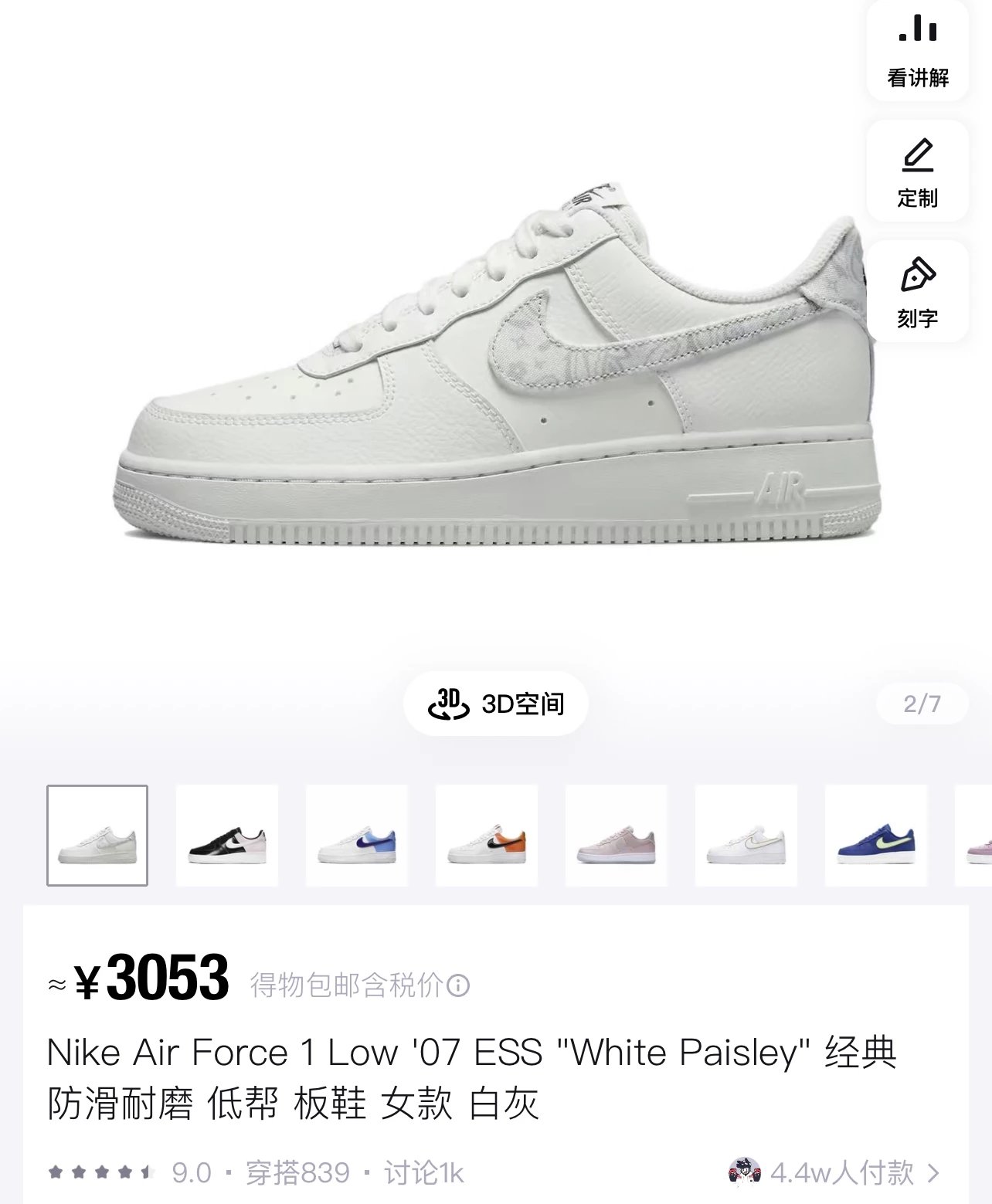
Task: Open the 刻字 engraving option
Action: click(x=917, y=293)
